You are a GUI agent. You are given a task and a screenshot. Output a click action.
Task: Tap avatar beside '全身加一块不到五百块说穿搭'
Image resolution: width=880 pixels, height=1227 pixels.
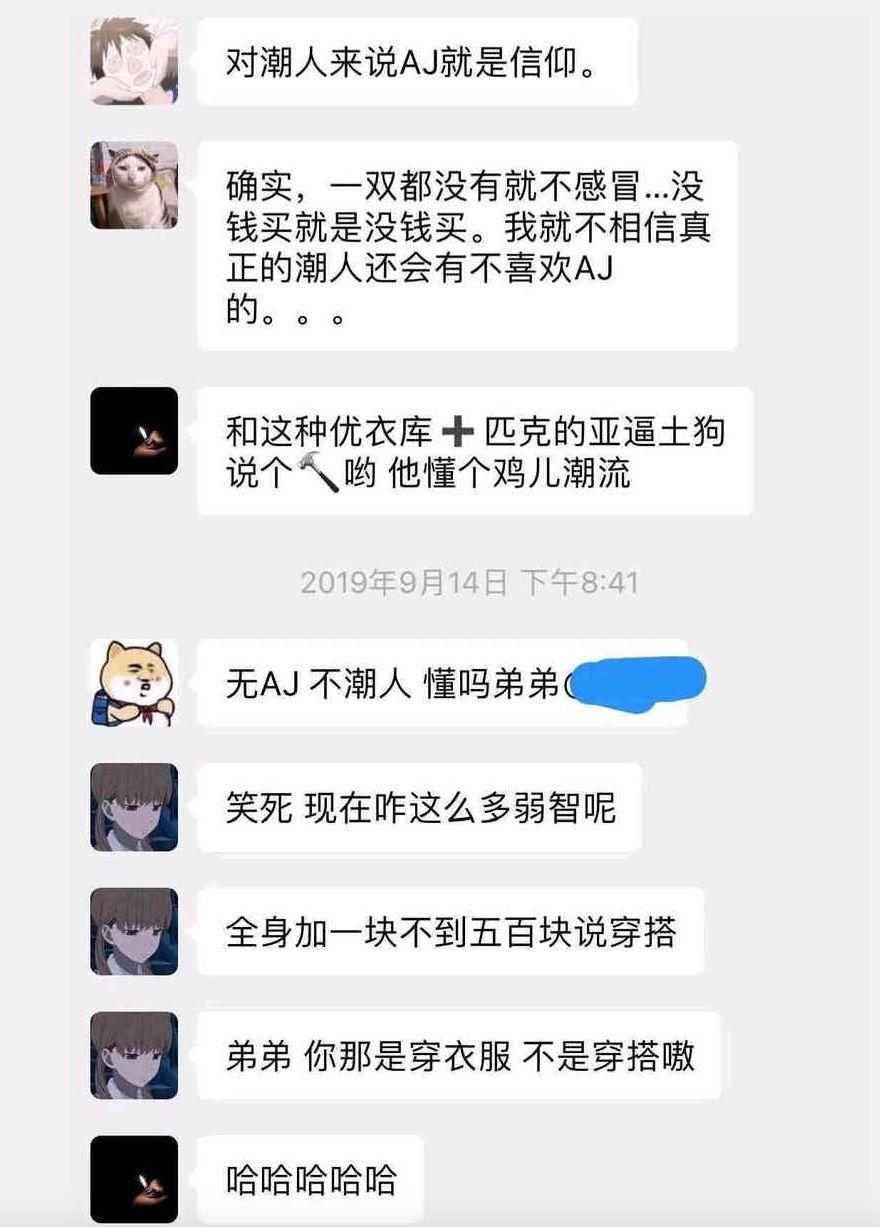134,931
